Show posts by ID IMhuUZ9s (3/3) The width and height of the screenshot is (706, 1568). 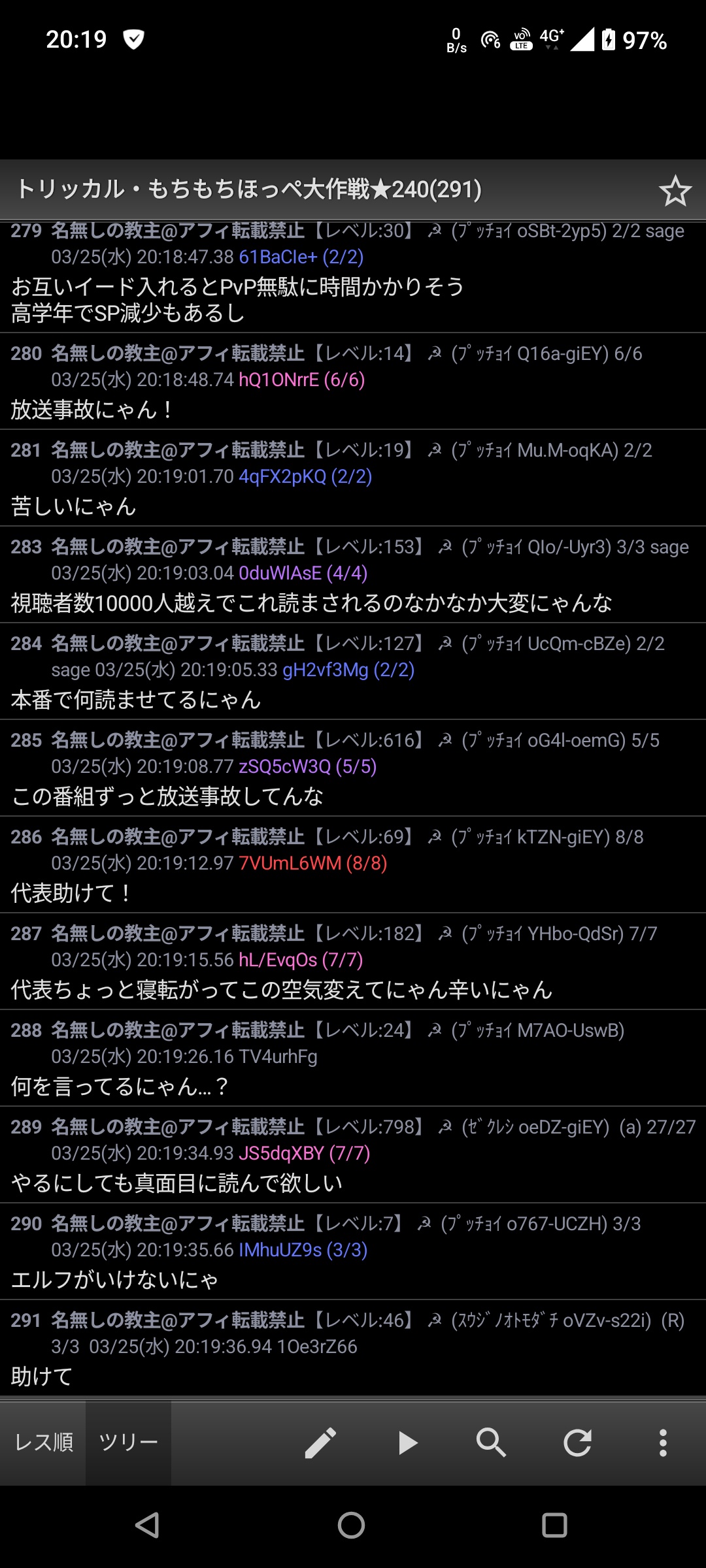pos(303,1250)
